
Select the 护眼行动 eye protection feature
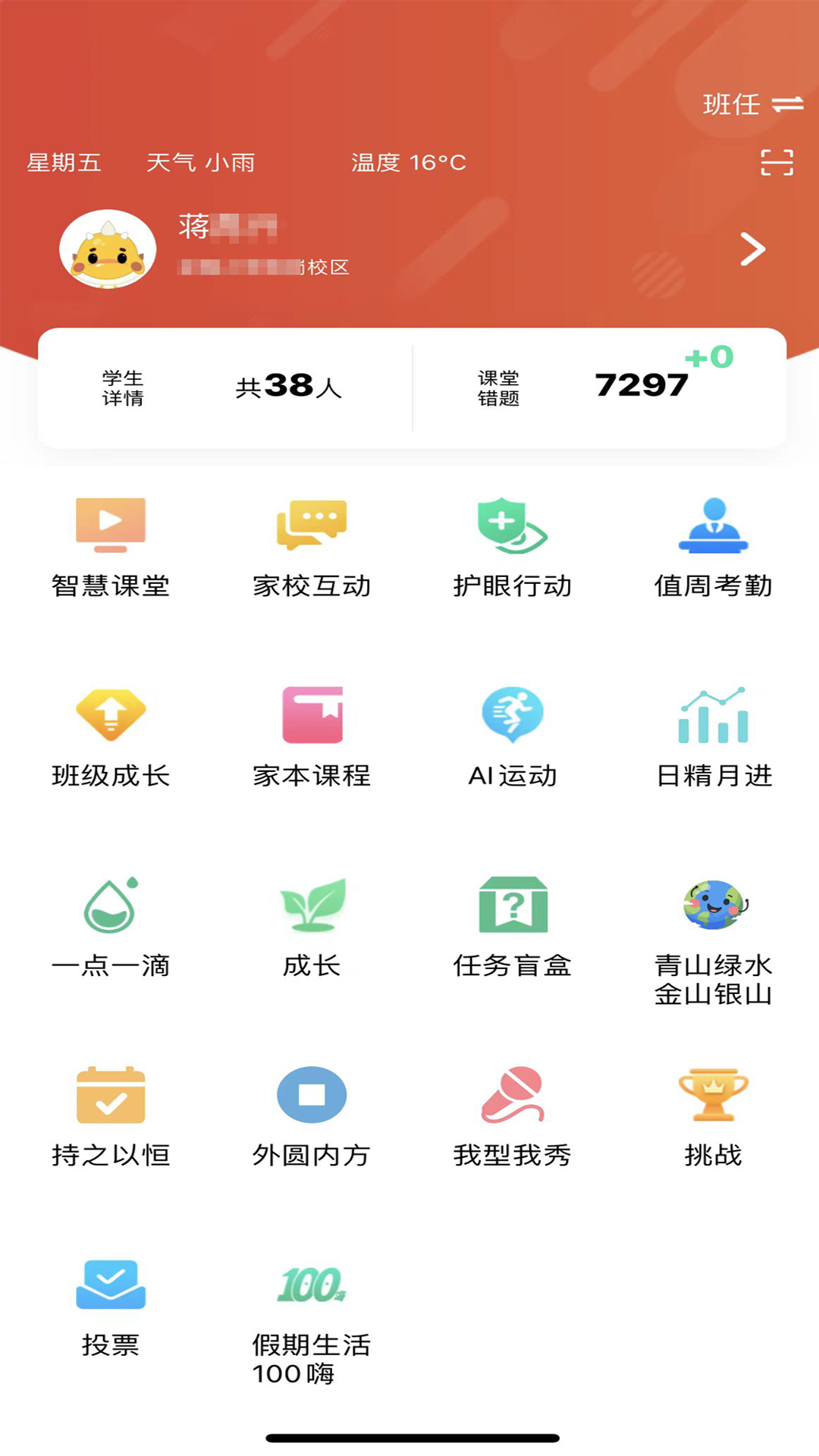click(512, 542)
